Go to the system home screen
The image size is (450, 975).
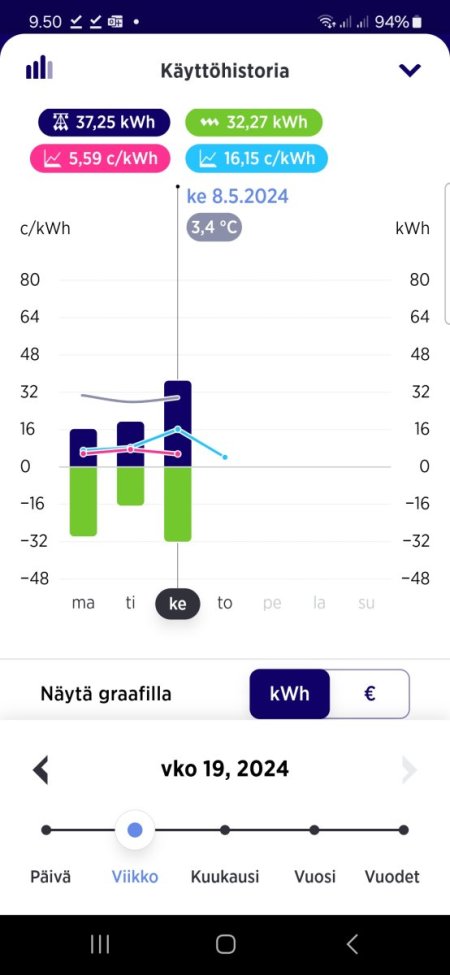[225, 944]
